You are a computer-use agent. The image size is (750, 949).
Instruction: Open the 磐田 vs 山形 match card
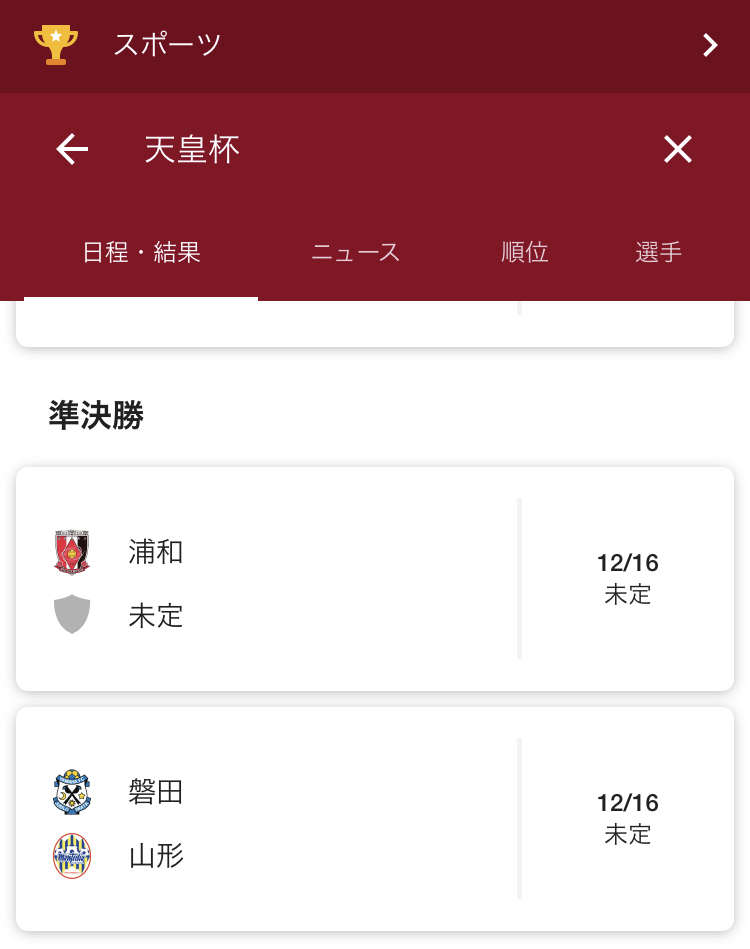click(x=375, y=819)
